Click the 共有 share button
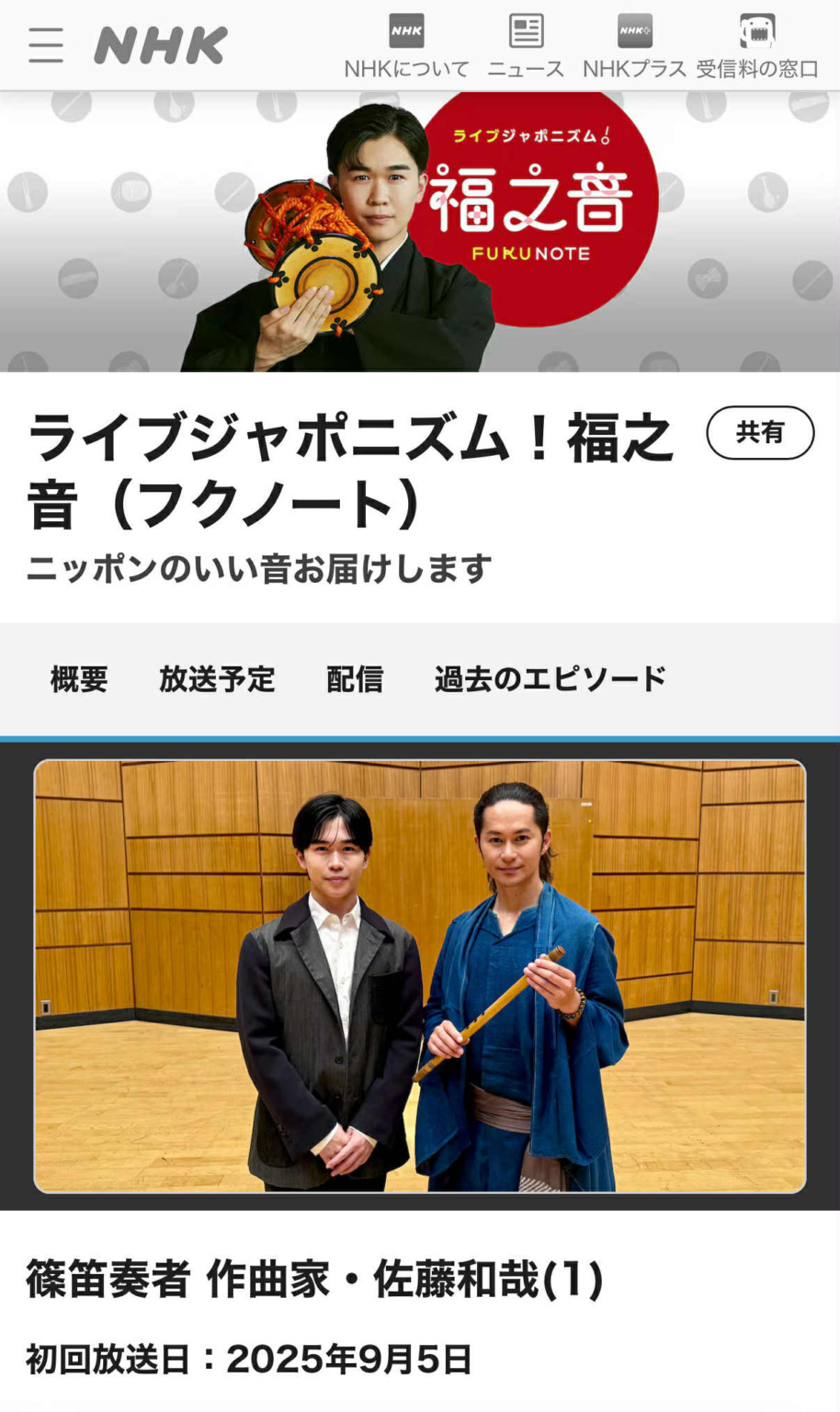This screenshot has height=1412, width=840. click(759, 432)
